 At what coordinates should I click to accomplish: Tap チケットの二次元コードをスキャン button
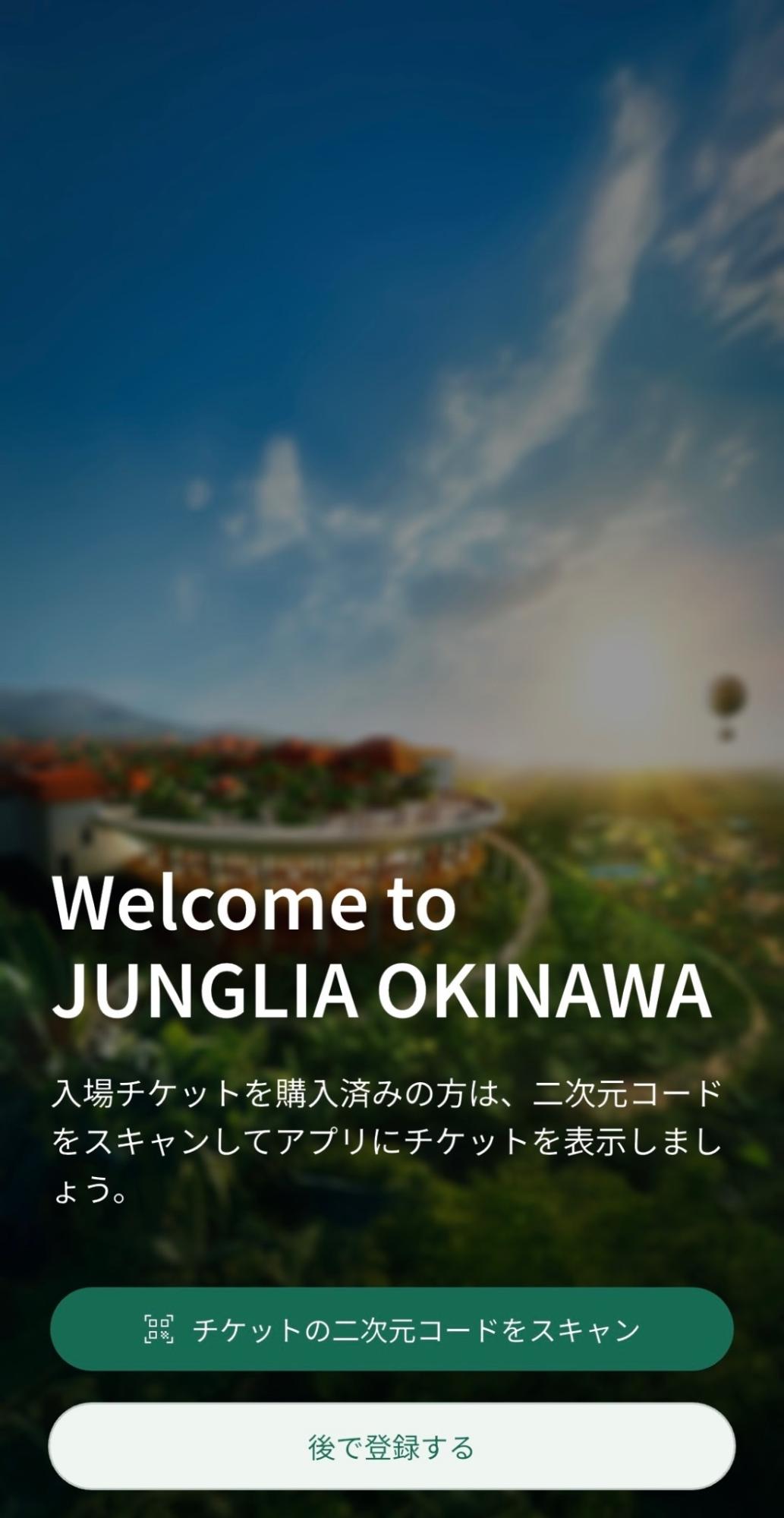[x=392, y=1330]
